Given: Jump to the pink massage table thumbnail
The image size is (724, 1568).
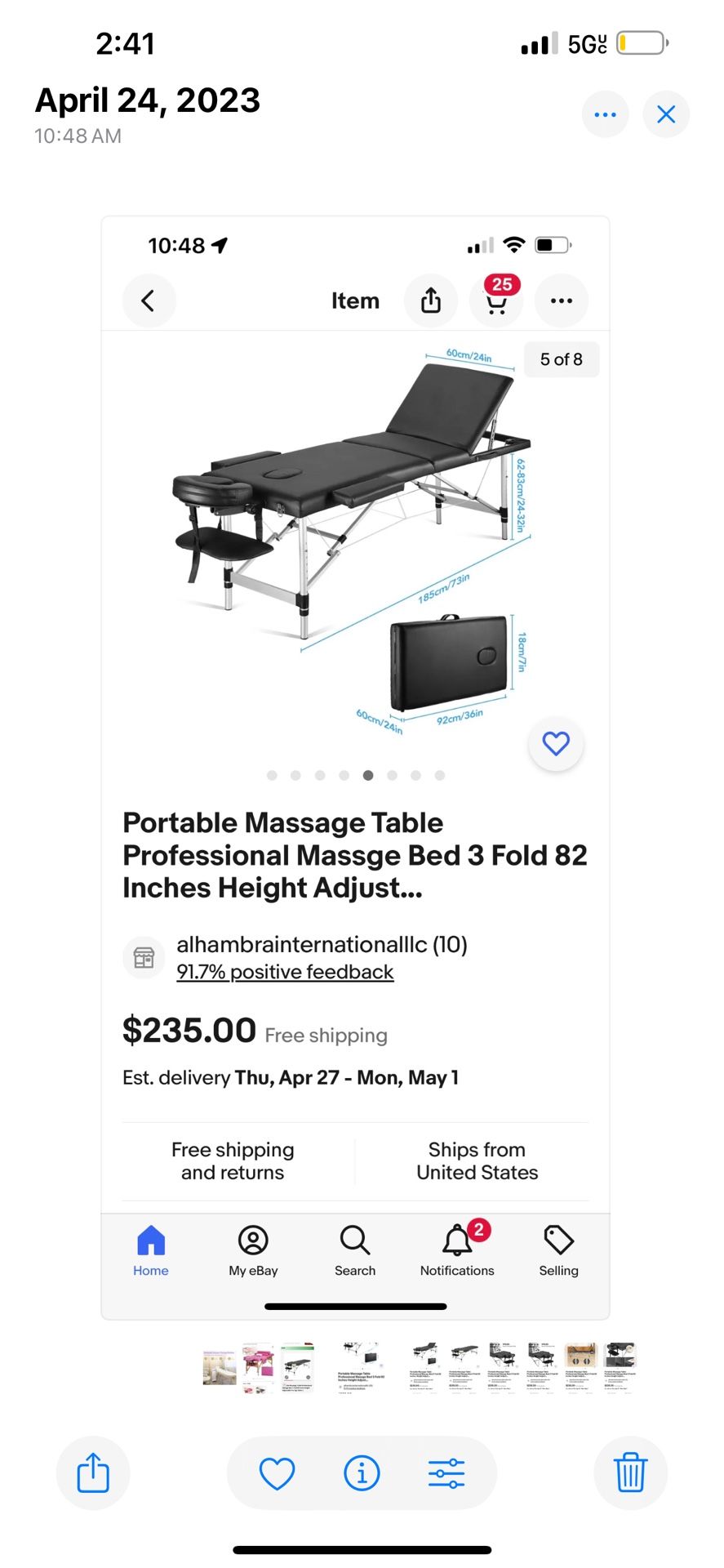Looking at the screenshot, I should (258, 1366).
